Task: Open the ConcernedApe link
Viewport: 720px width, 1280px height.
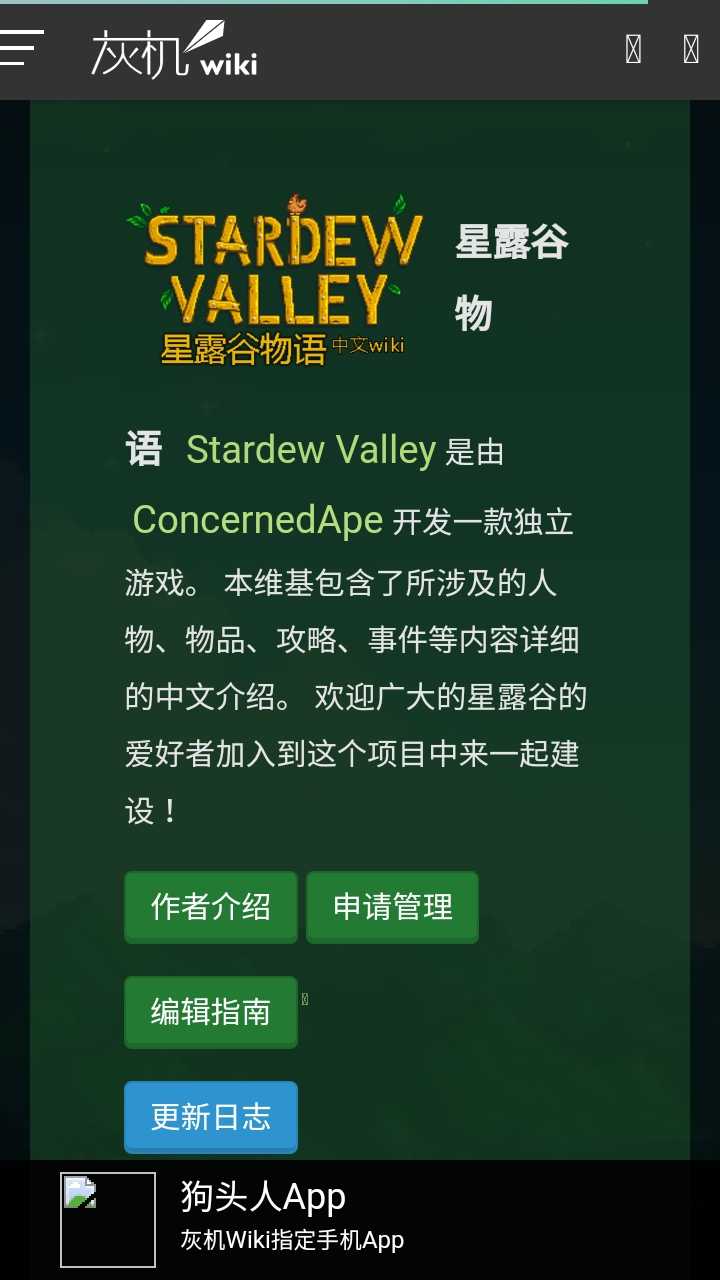Action: 258,521
